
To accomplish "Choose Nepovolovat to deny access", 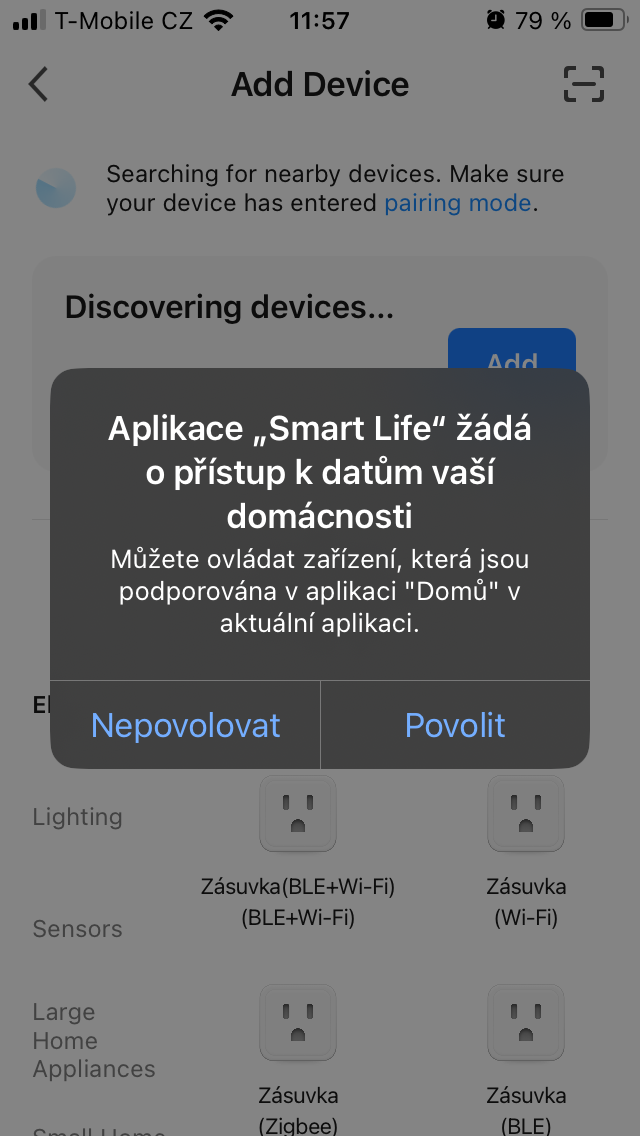I will (186, 725).
